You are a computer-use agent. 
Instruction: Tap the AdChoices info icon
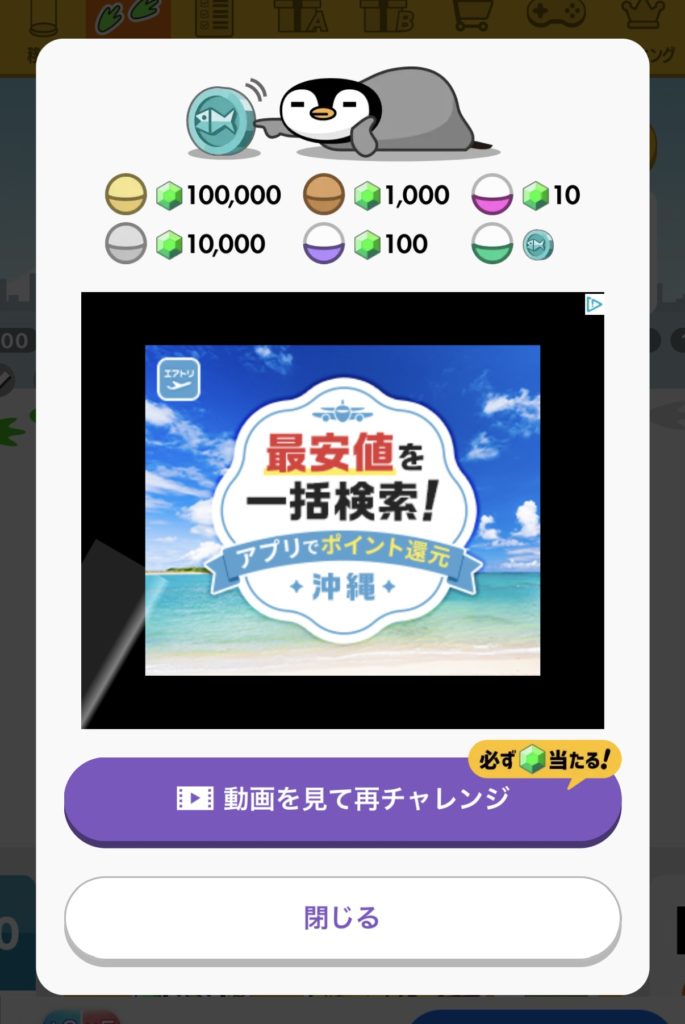(594, 304)
